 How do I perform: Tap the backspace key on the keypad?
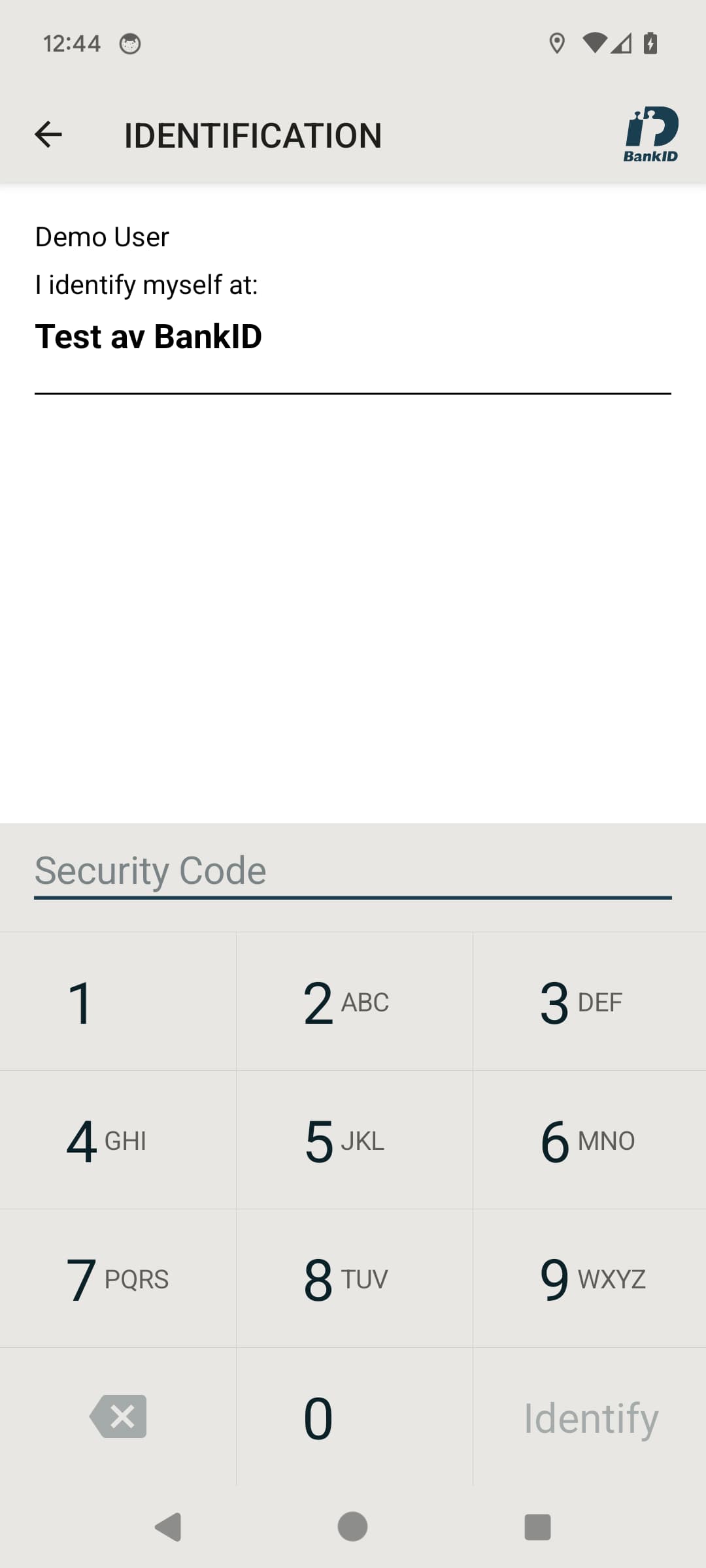(x=118, y=1416)
